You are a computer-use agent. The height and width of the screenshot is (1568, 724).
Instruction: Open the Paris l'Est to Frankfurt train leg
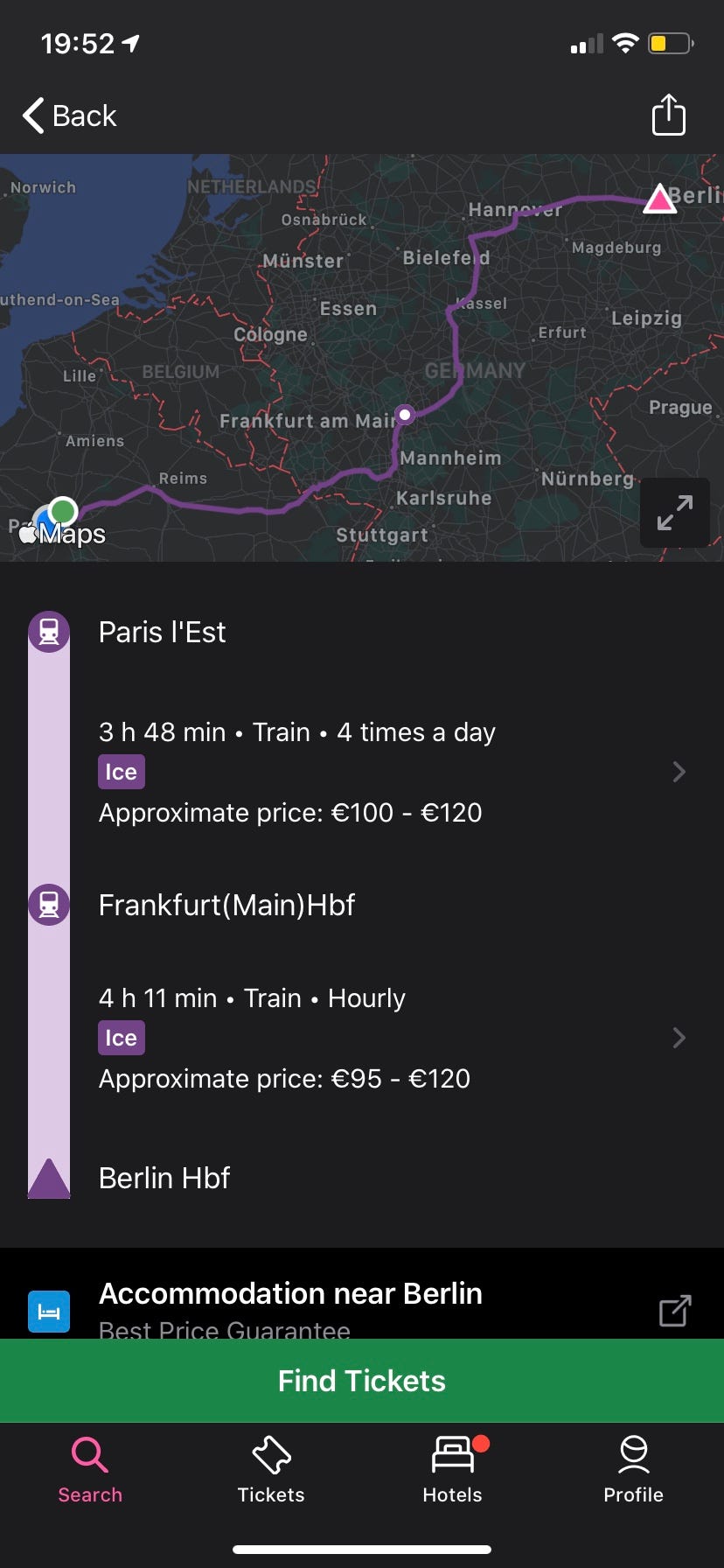[x=385, y=772]
